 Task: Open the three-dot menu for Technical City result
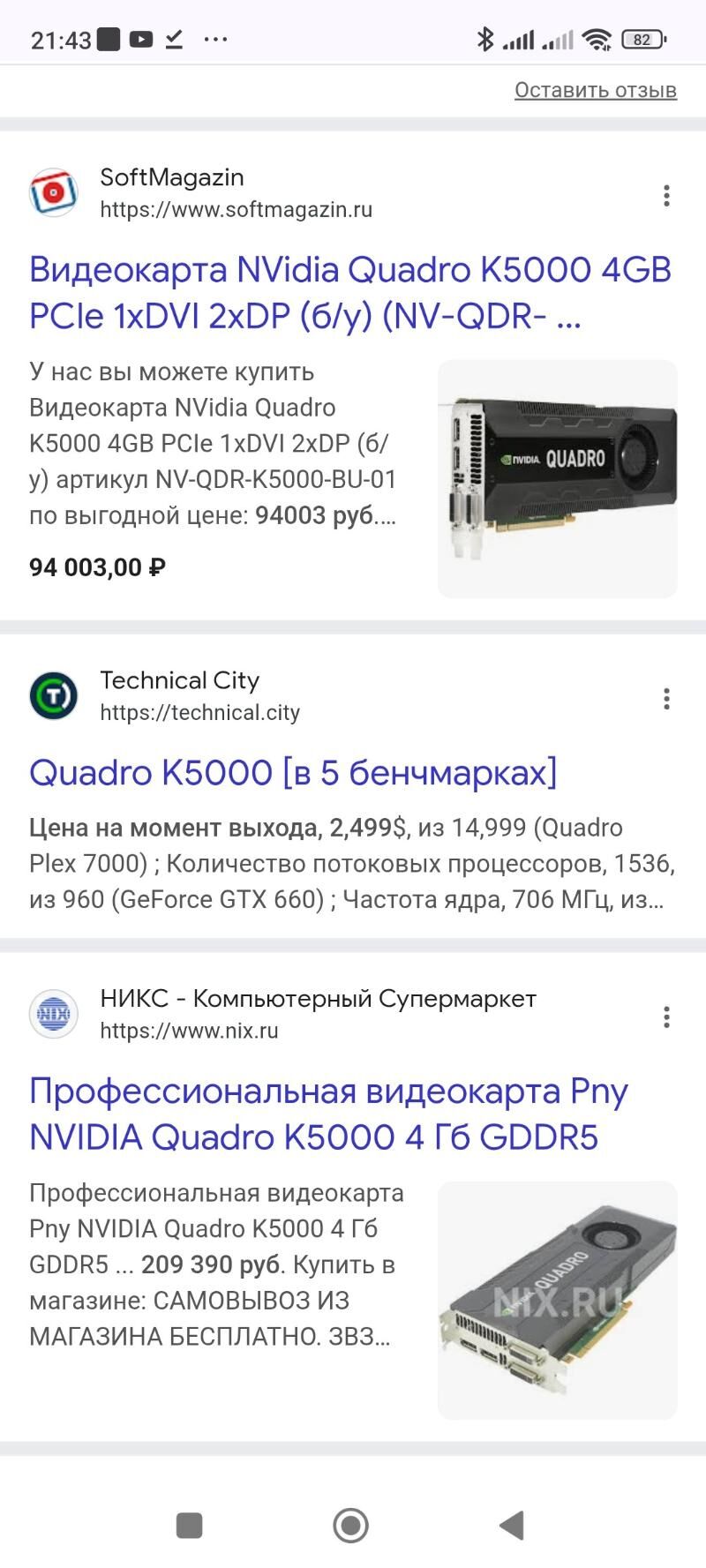pyautogui.click(x=666, y=699)
